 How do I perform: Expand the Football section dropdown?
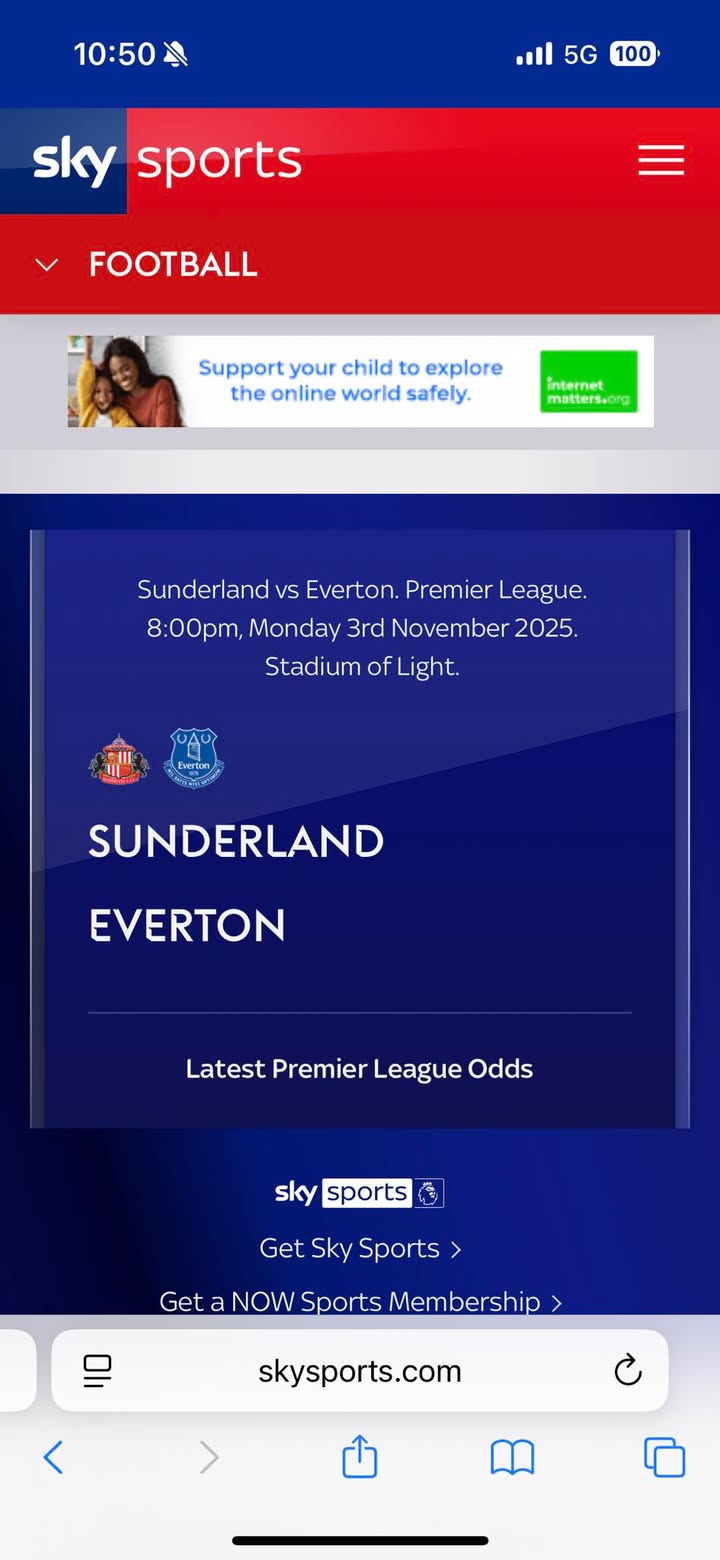[x=47, y=265]
